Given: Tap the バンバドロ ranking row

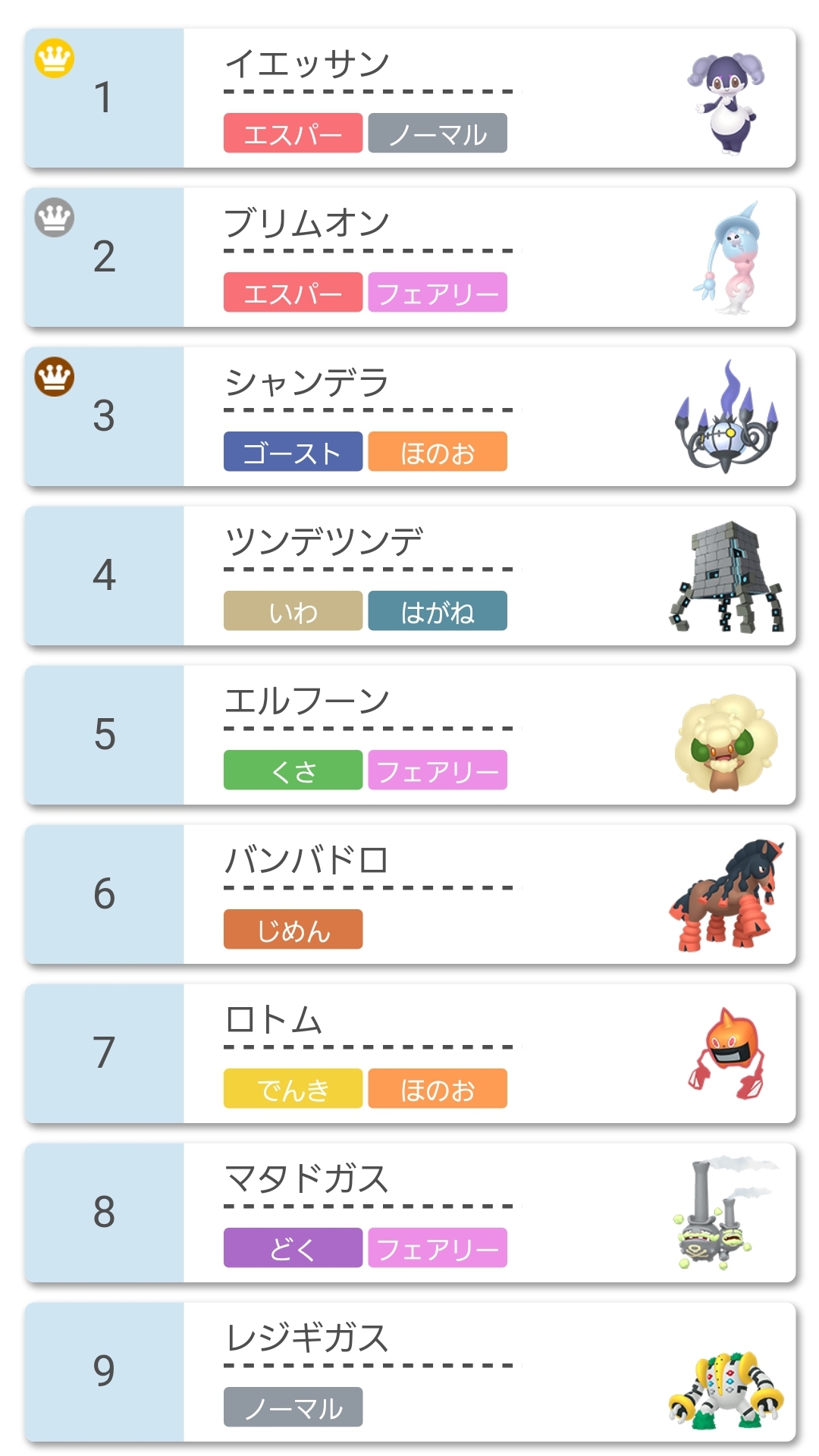Looking at the screenshot, I should (410, 894).
